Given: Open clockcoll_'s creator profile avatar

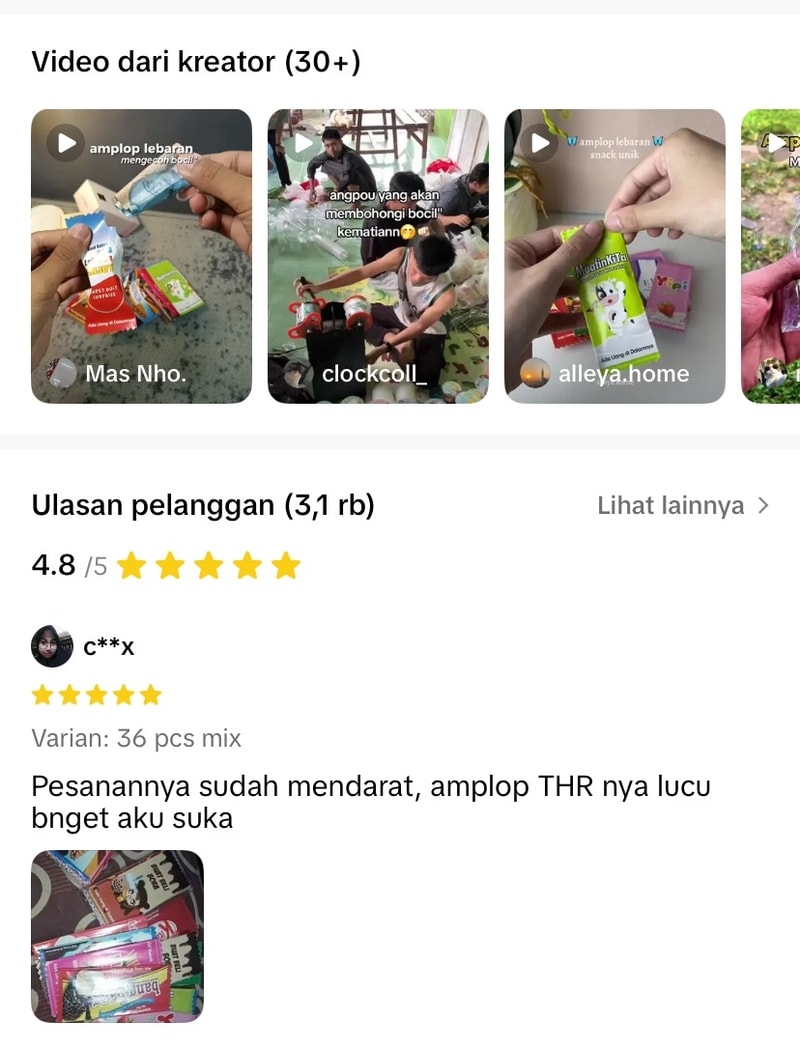Looking at the screenshot, I should pyautogui.click(x=296, y=374).
